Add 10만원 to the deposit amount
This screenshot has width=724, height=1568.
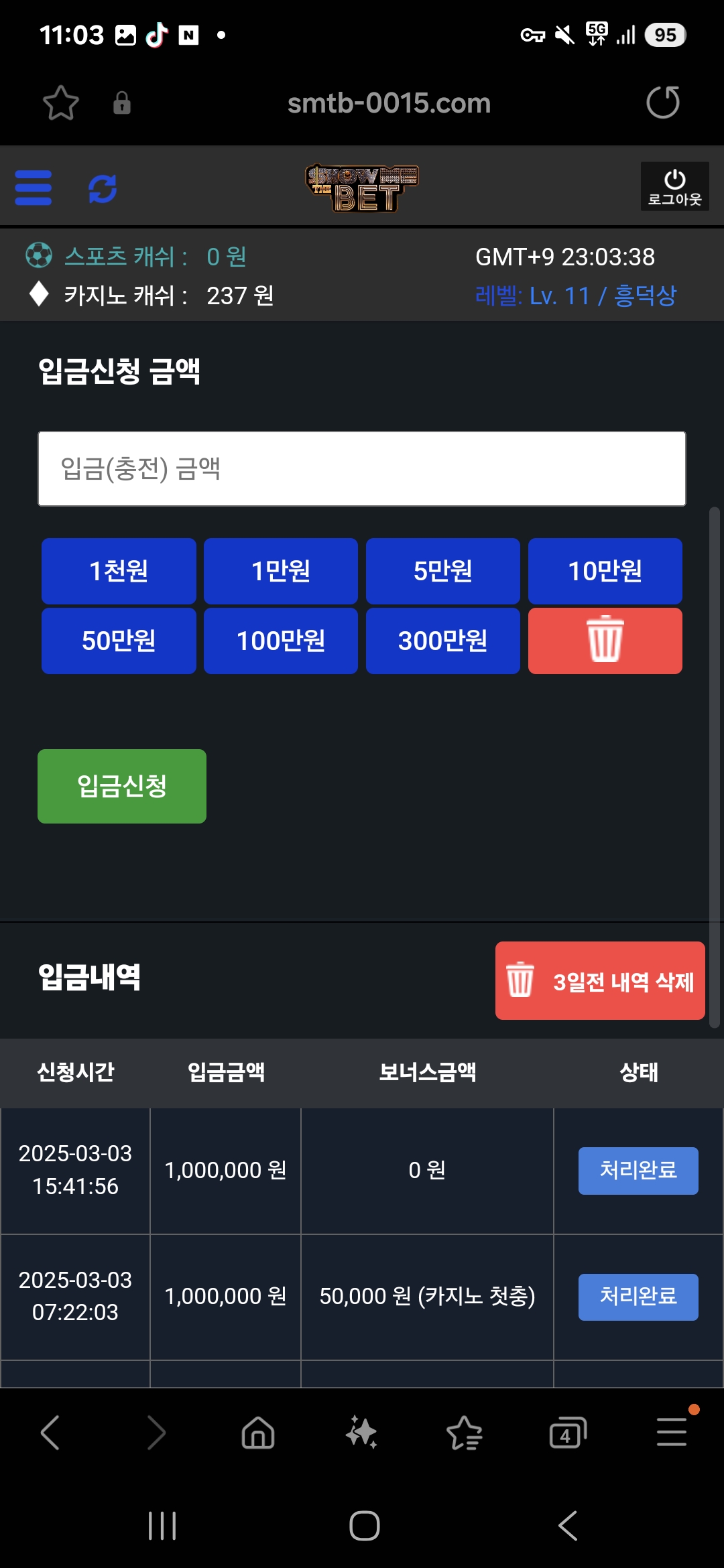[x=605, y=571]
